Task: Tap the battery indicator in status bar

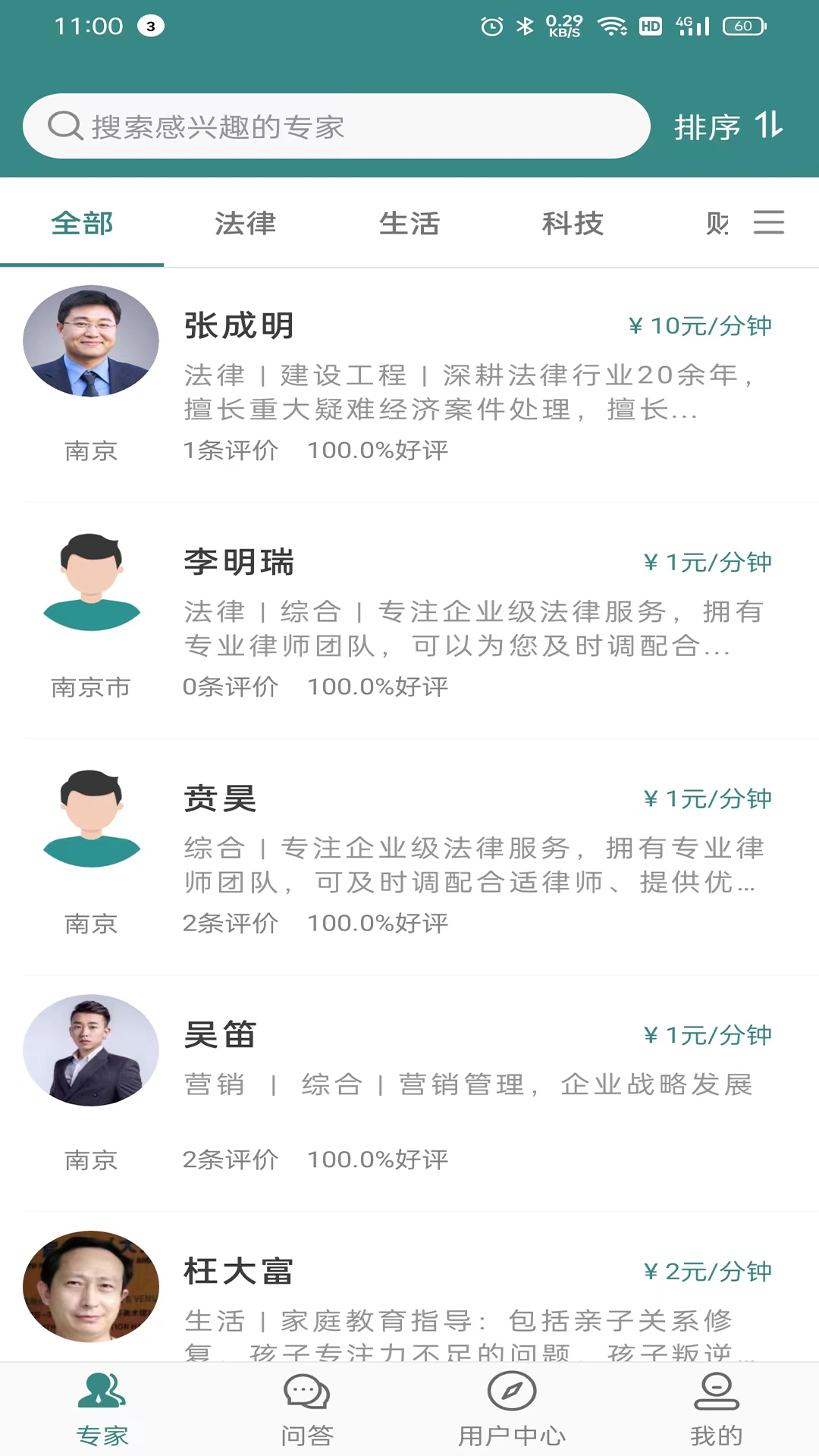Action: [742, 25]
